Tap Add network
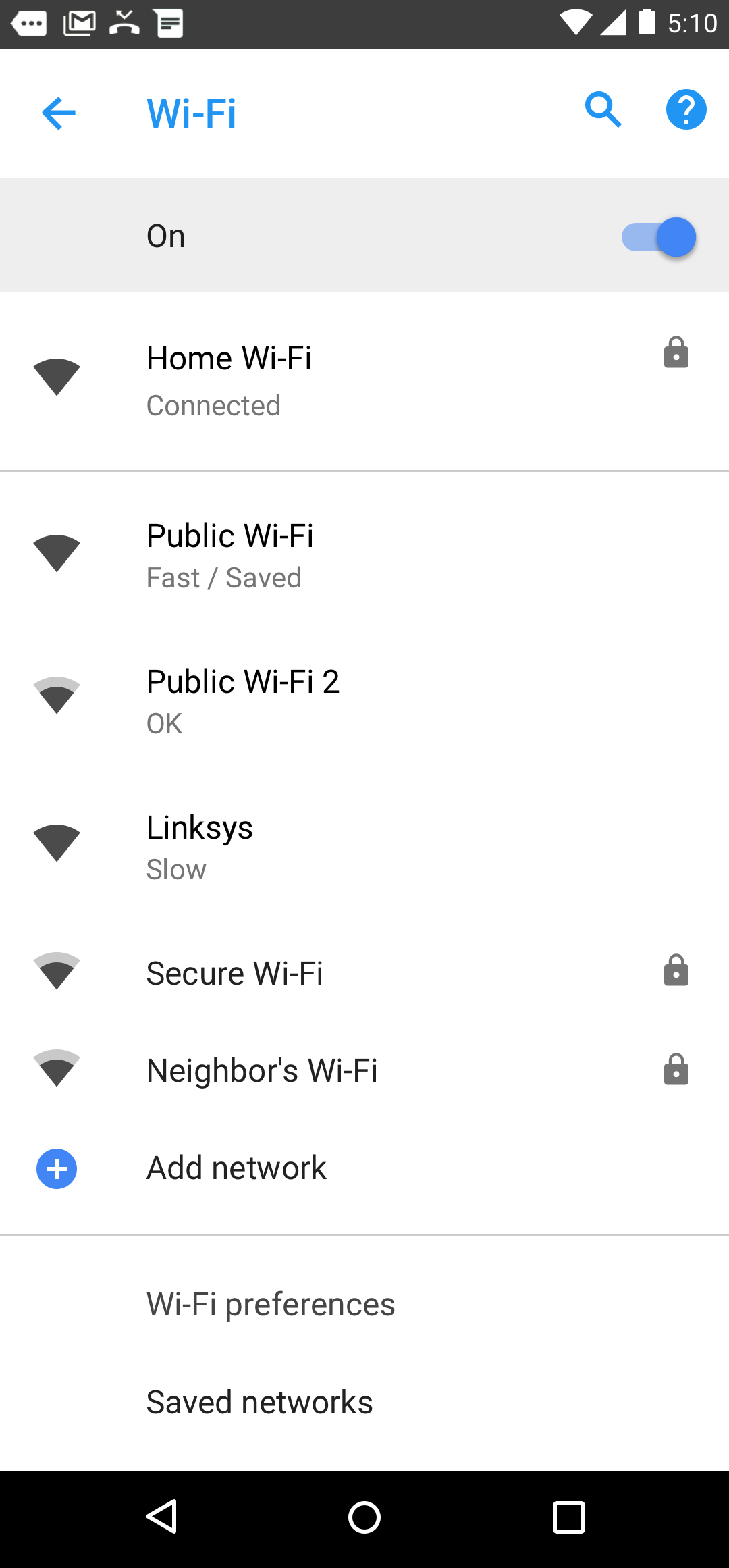Image resolution: width=729 pixels, height=1568 pixels. (x=236, y=1168)
